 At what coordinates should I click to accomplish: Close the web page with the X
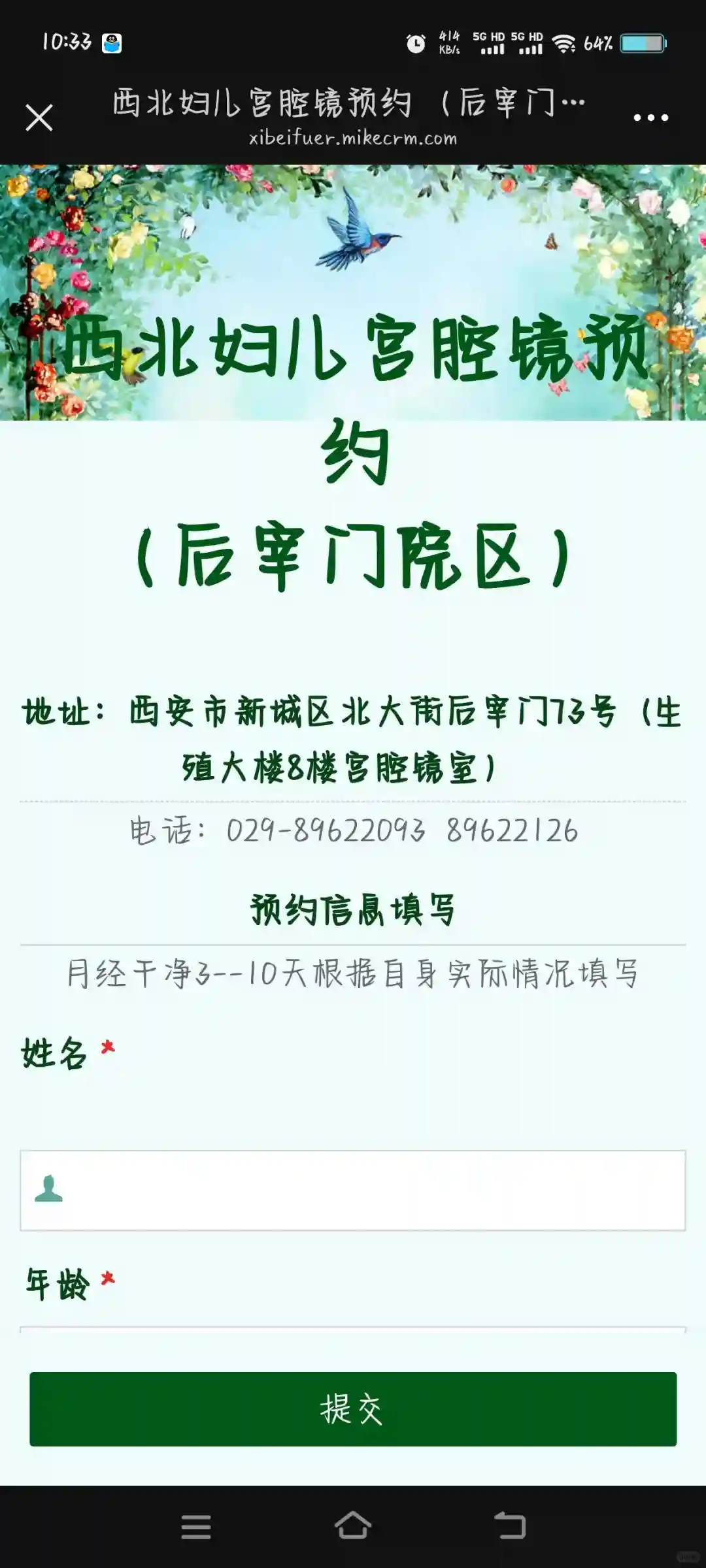click(x=39, y=118)
